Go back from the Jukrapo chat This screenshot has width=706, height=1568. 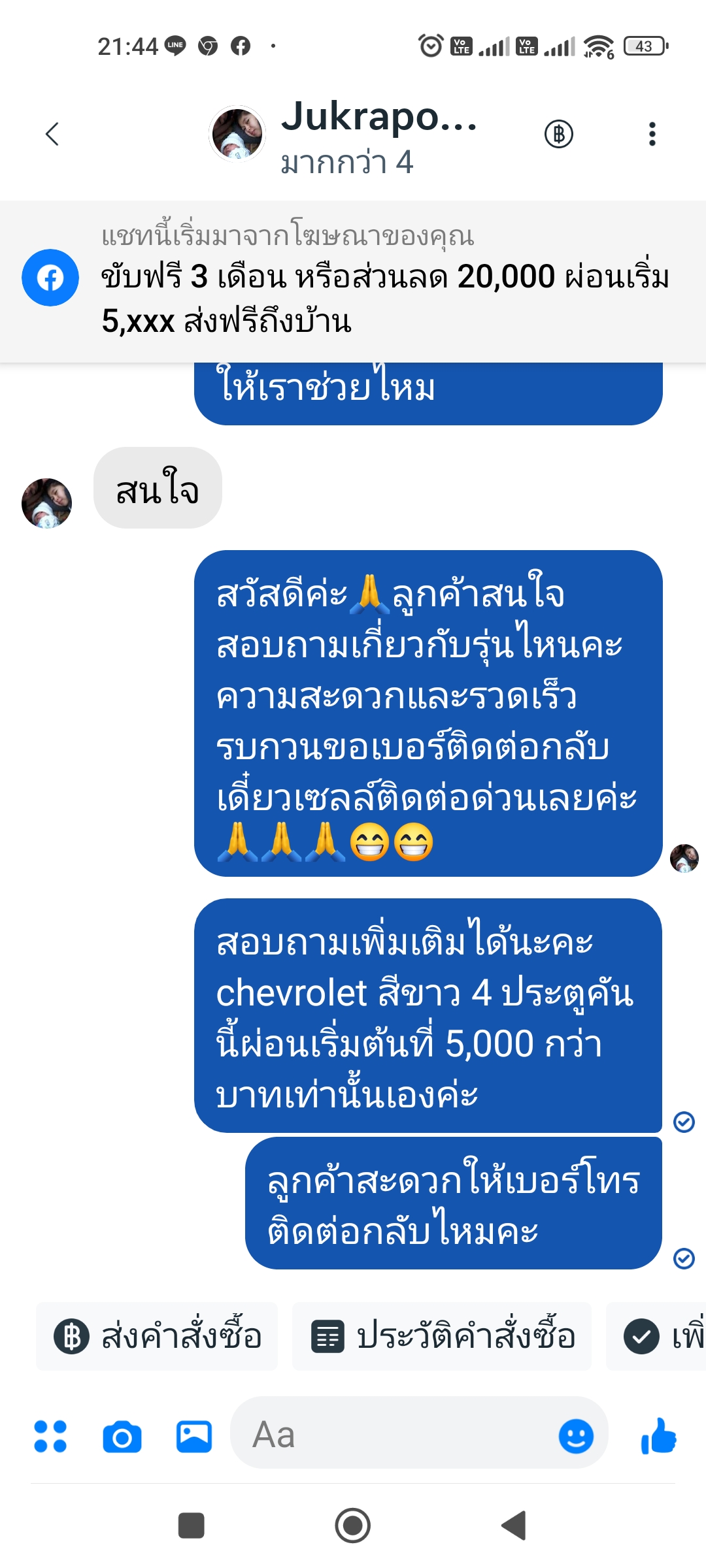click(x=52, y=134)
